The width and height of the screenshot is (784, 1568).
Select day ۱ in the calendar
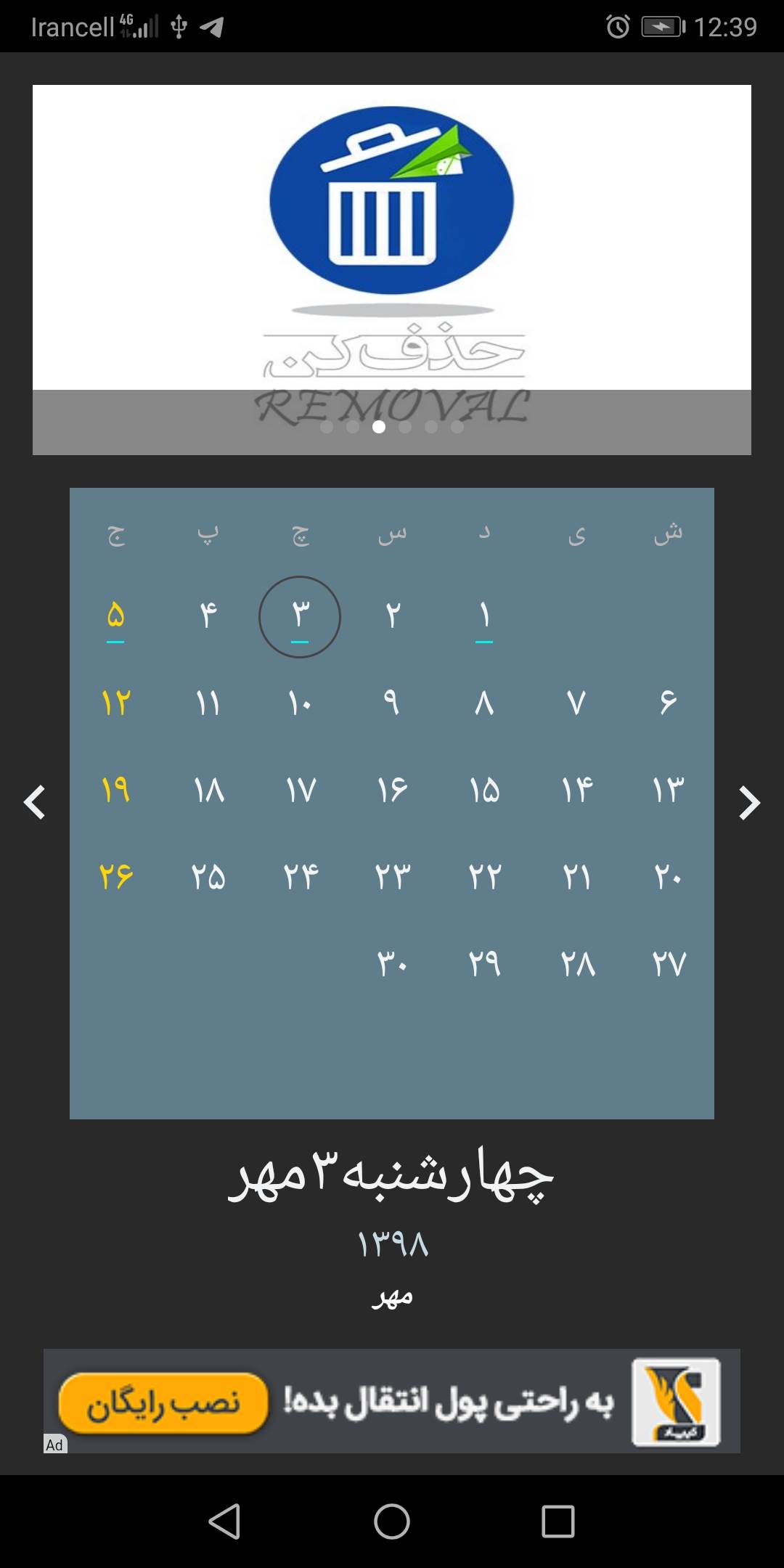pyautogui.click(x=484, y=616)
